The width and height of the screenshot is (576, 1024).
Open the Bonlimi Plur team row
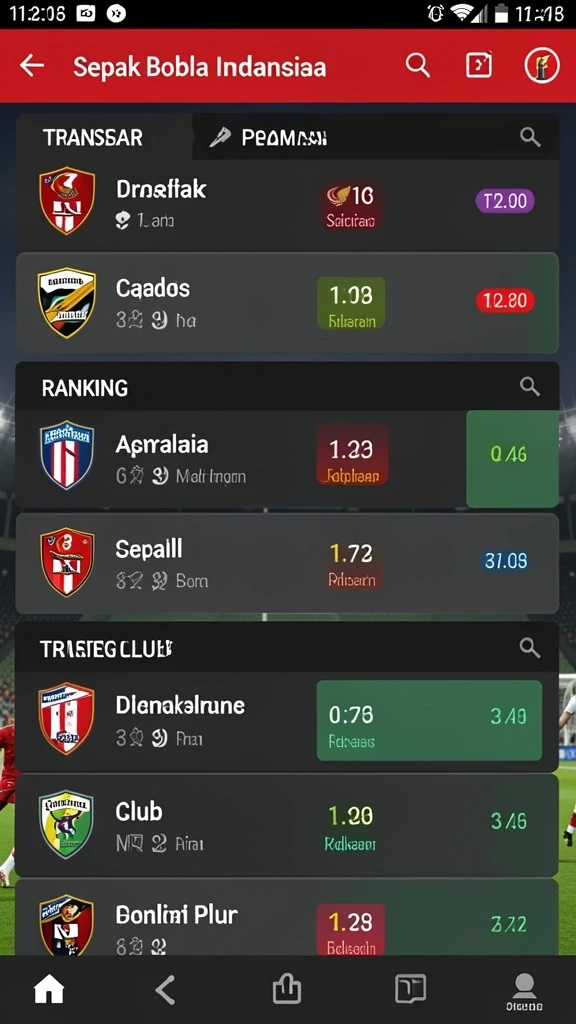(x=287, y=918)
